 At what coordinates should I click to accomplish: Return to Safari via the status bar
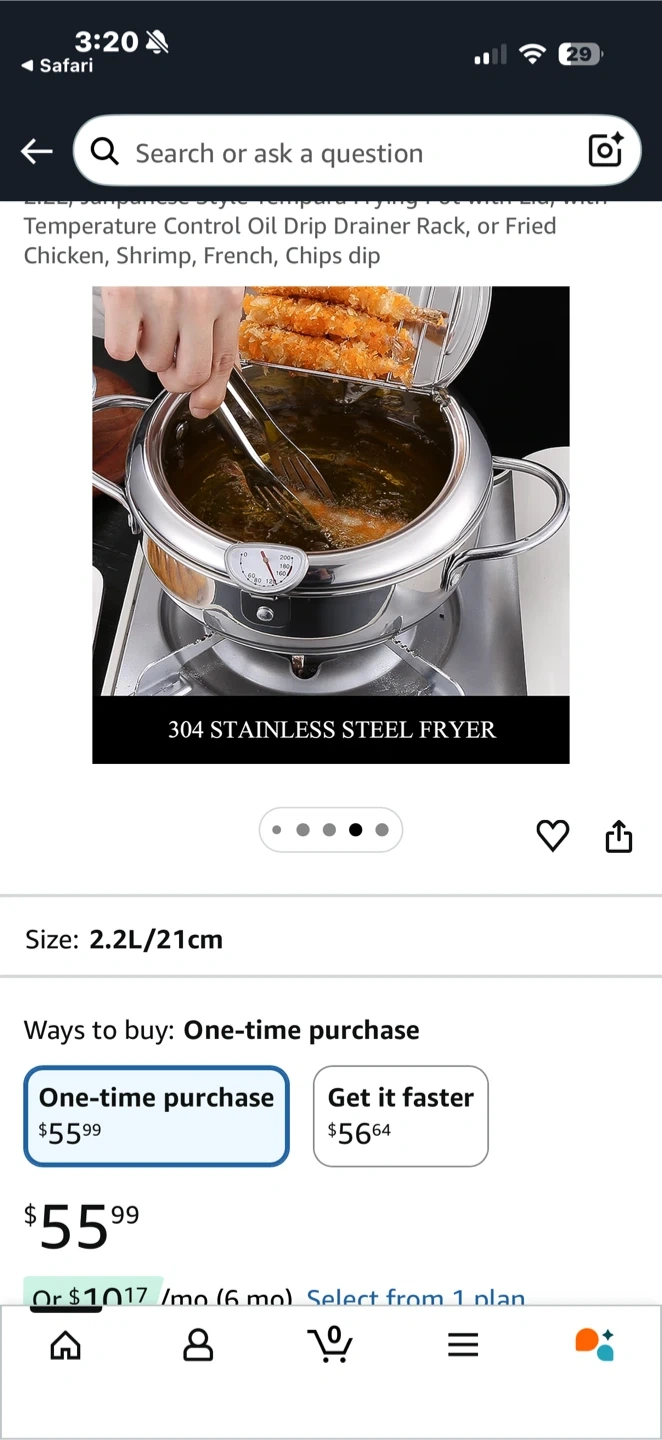pyautogui.click(x=57, y=66)
